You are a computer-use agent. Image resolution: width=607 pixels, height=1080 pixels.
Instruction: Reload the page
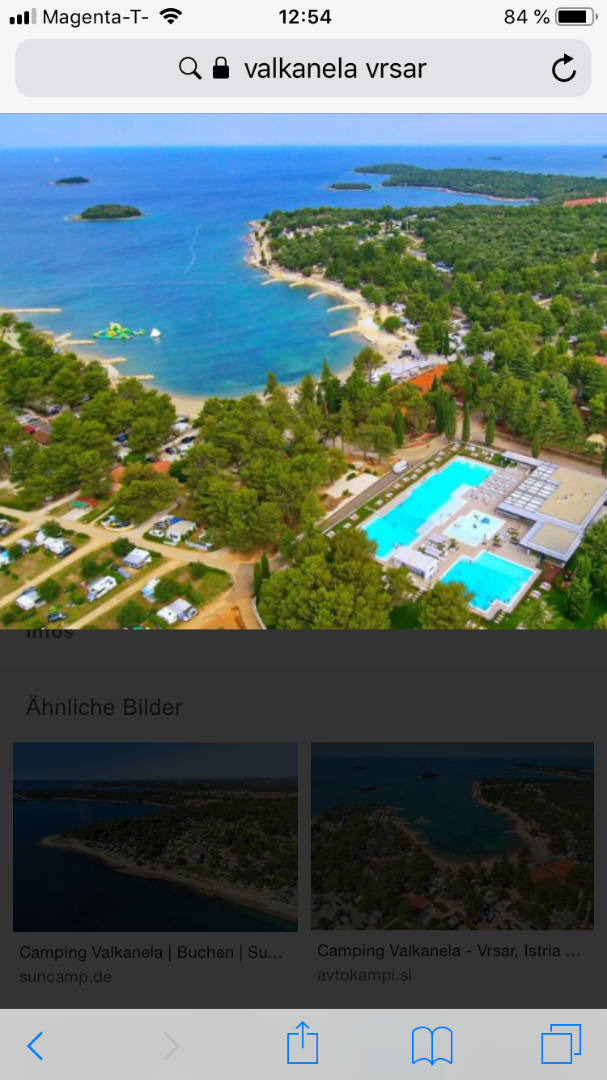564,68
